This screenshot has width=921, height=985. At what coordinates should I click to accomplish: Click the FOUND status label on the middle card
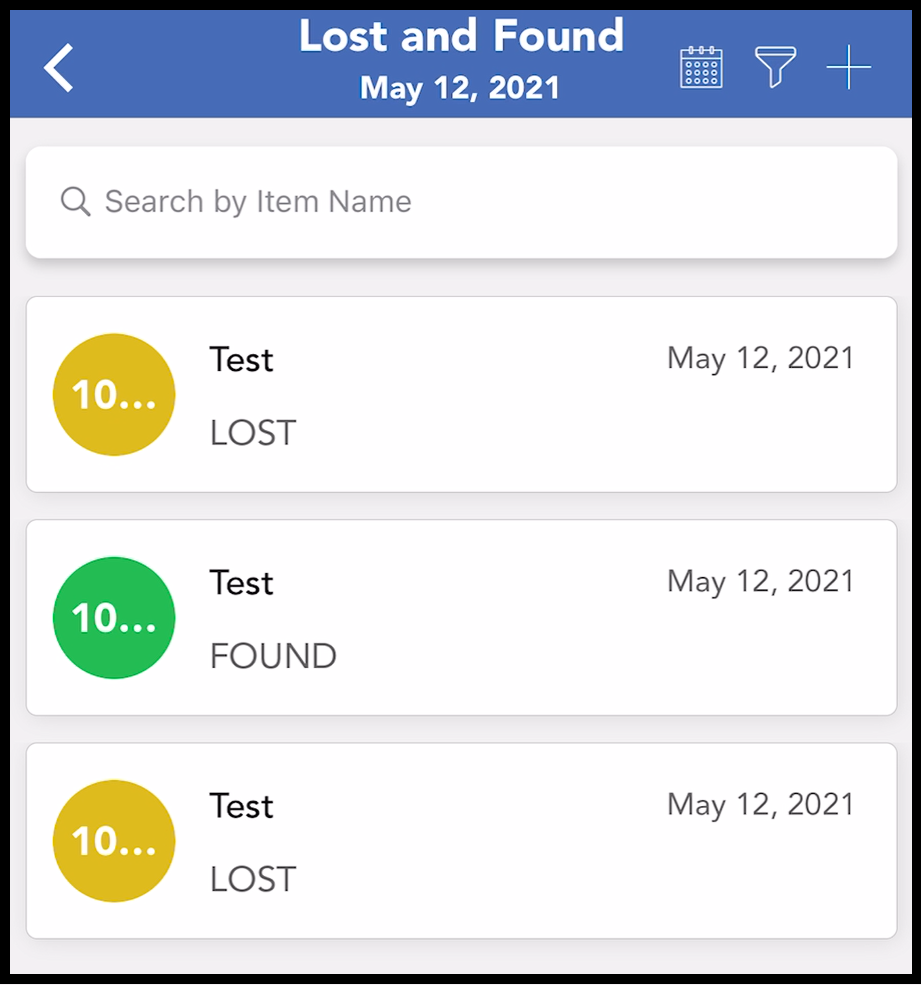click(273, 656)
